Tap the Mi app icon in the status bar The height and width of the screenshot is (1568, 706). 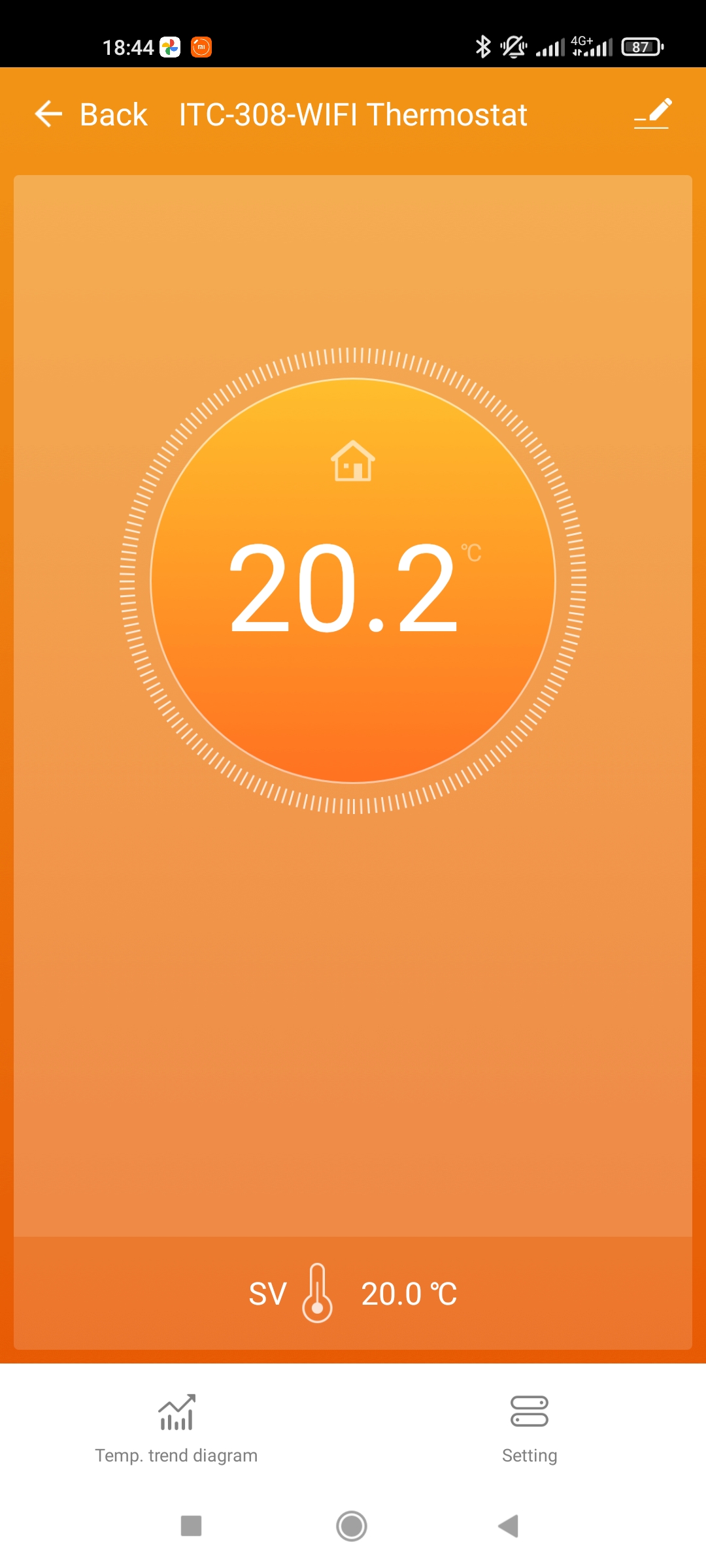201,47
